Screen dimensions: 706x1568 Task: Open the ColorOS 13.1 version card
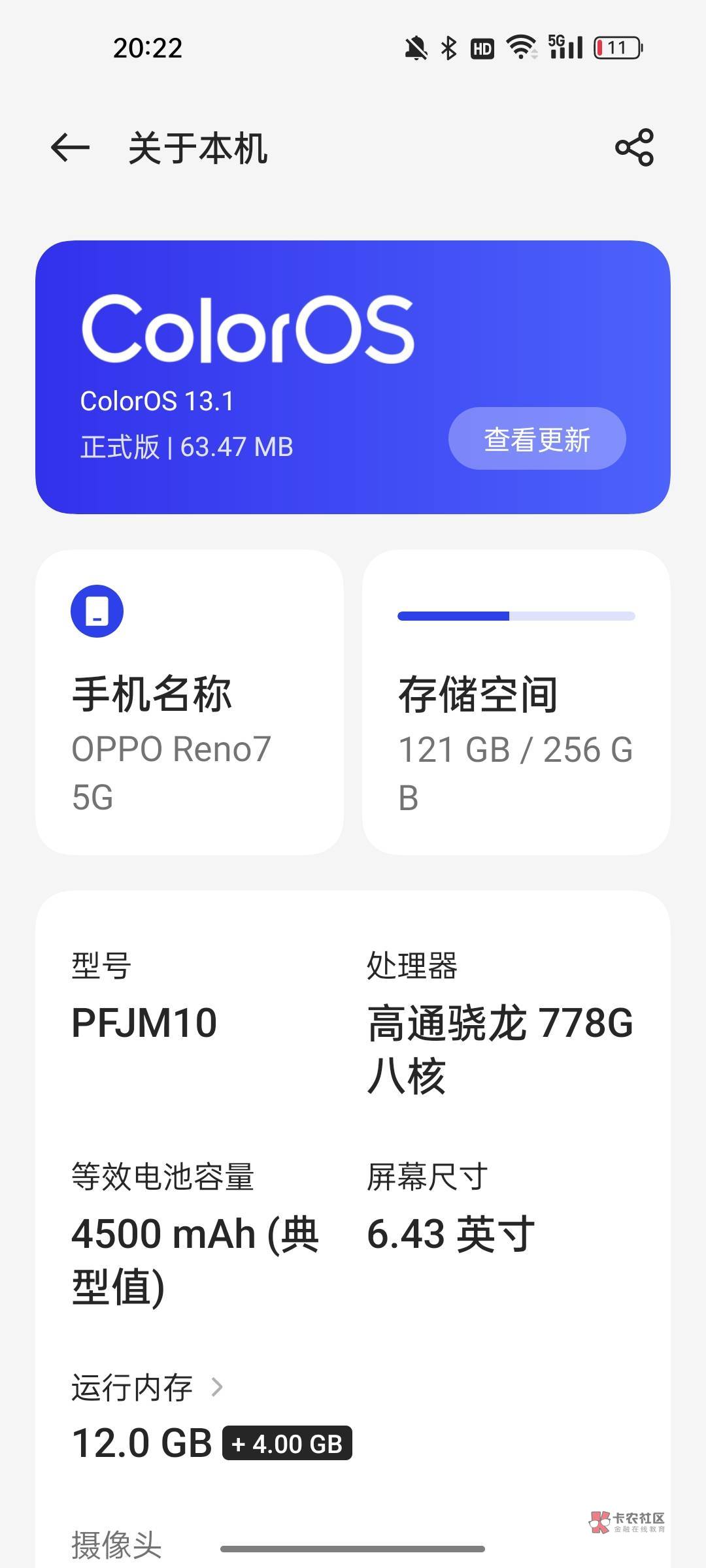tap(353, 377)
